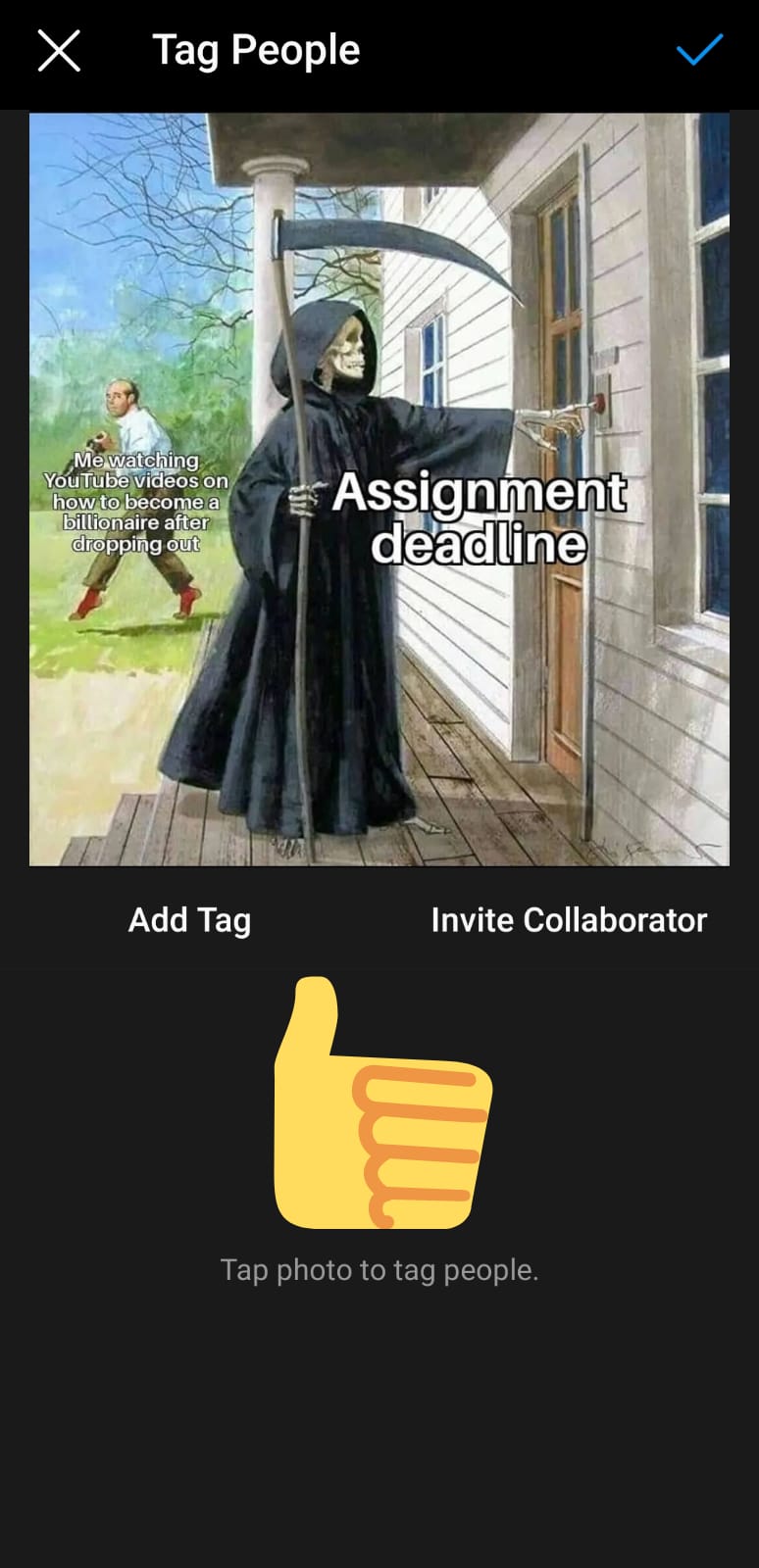Select Invite Collaborator

569,920
